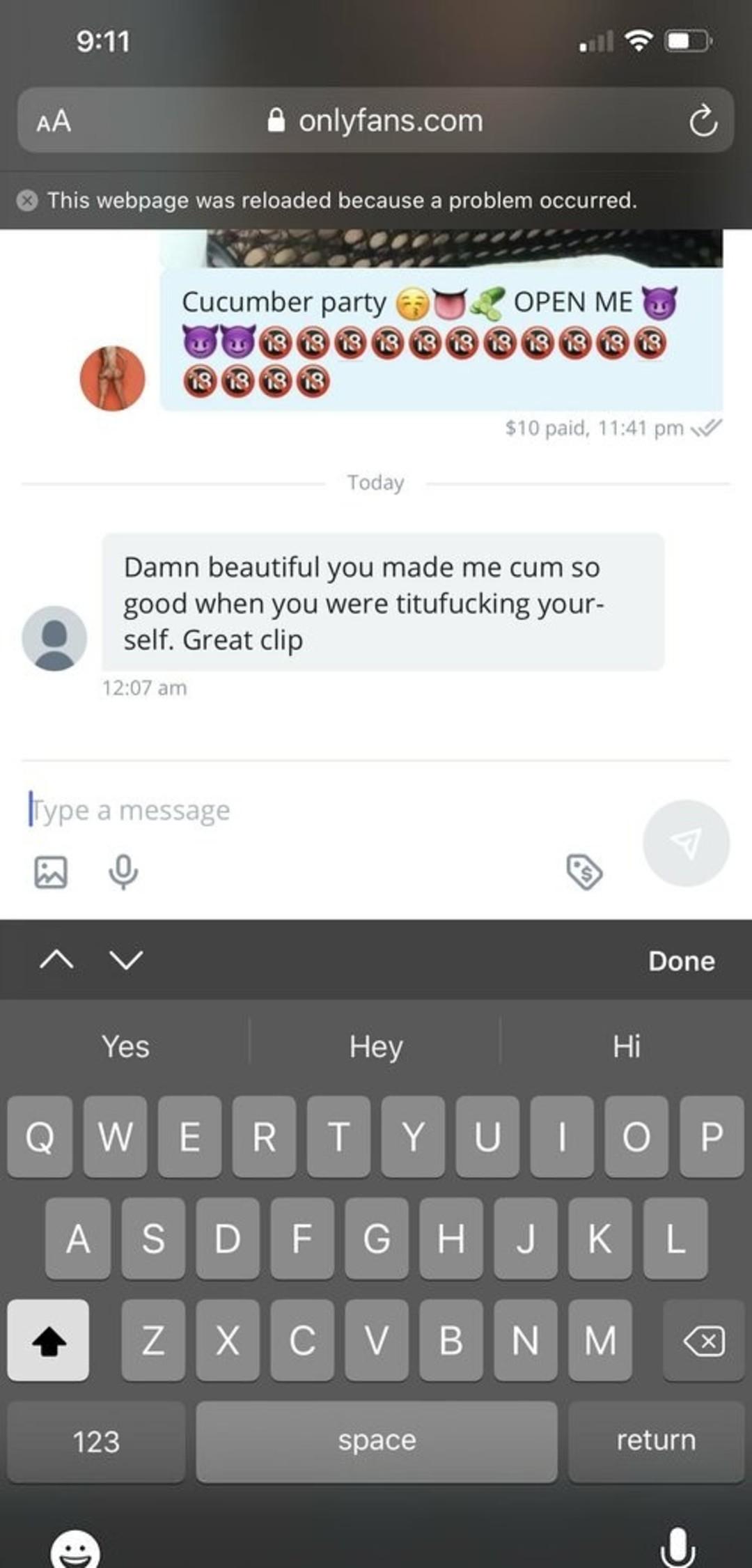The height and width of the screenshot is (1568, 752).
Task: Attach a photo to the message
Action: 51,871
